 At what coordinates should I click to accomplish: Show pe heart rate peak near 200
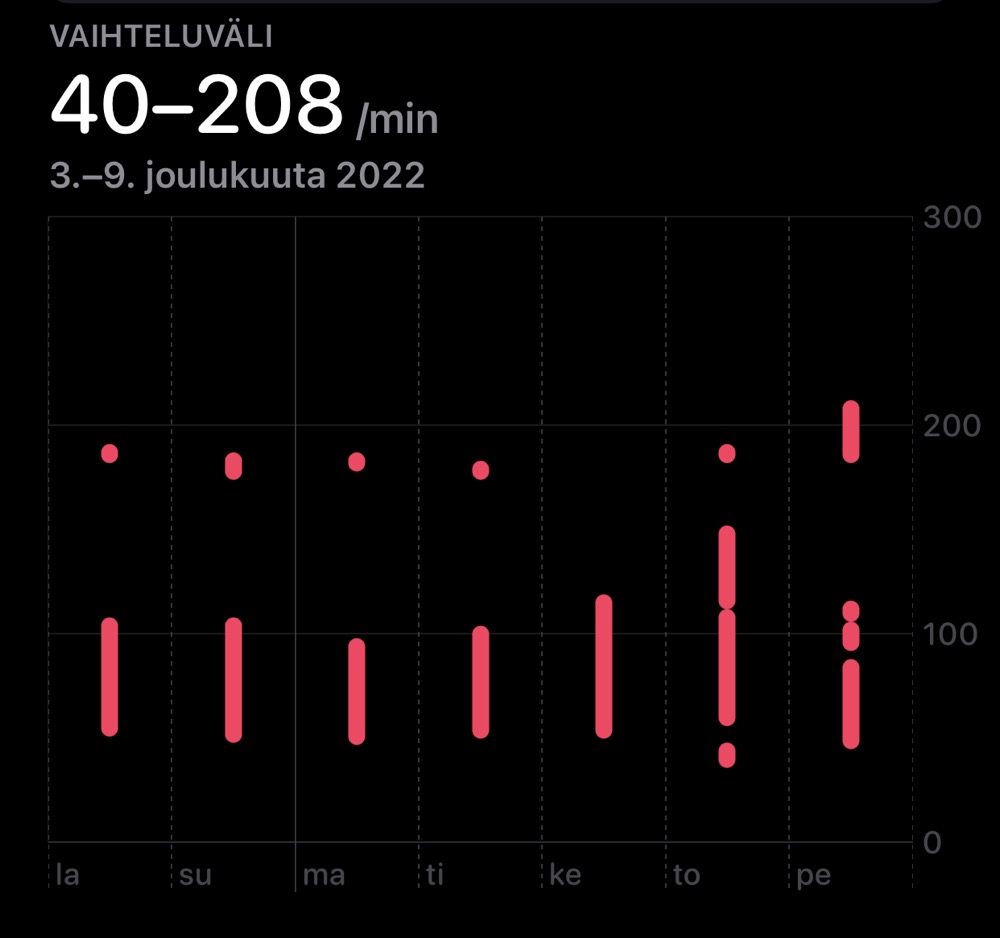(851, 432)
